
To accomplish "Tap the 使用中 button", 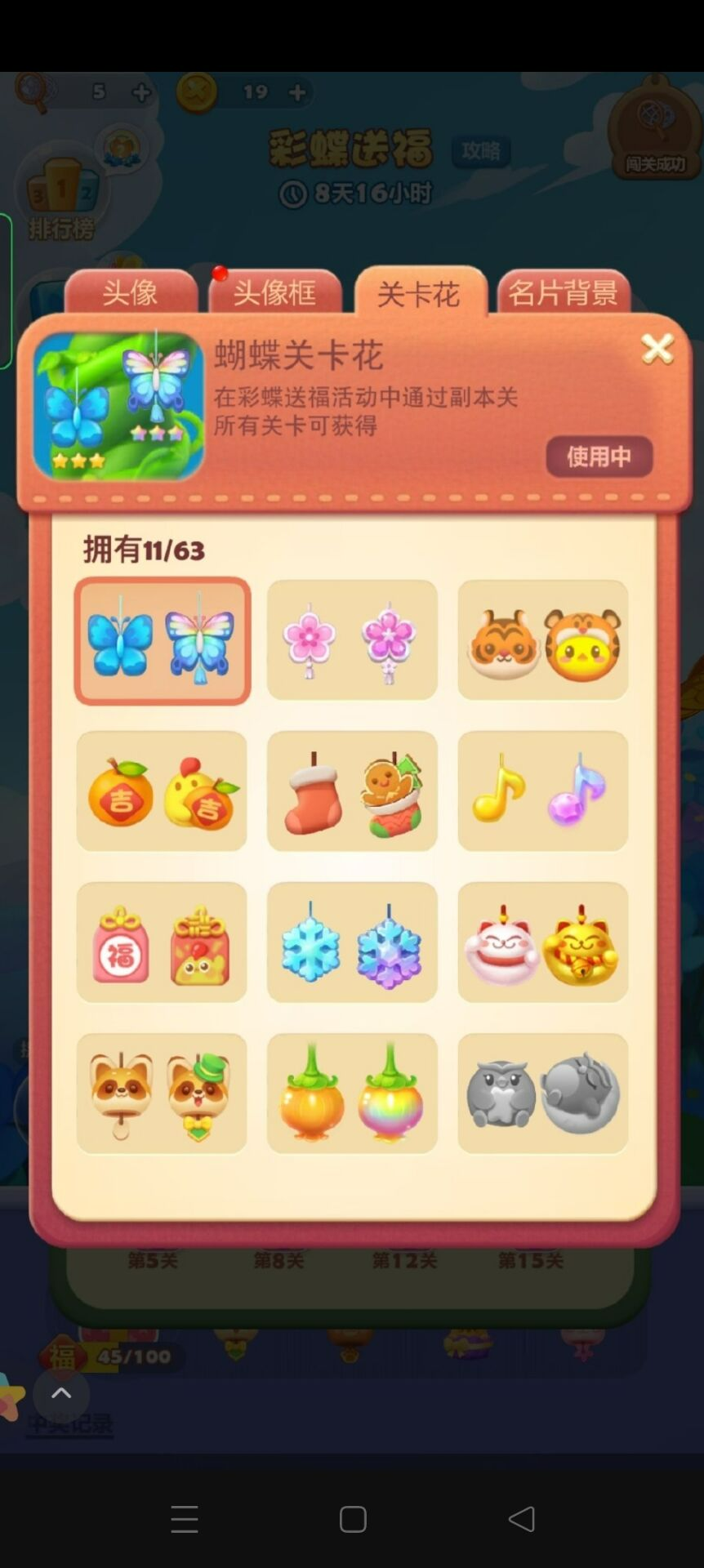I will pyautogui.click(x=599, y=456).
